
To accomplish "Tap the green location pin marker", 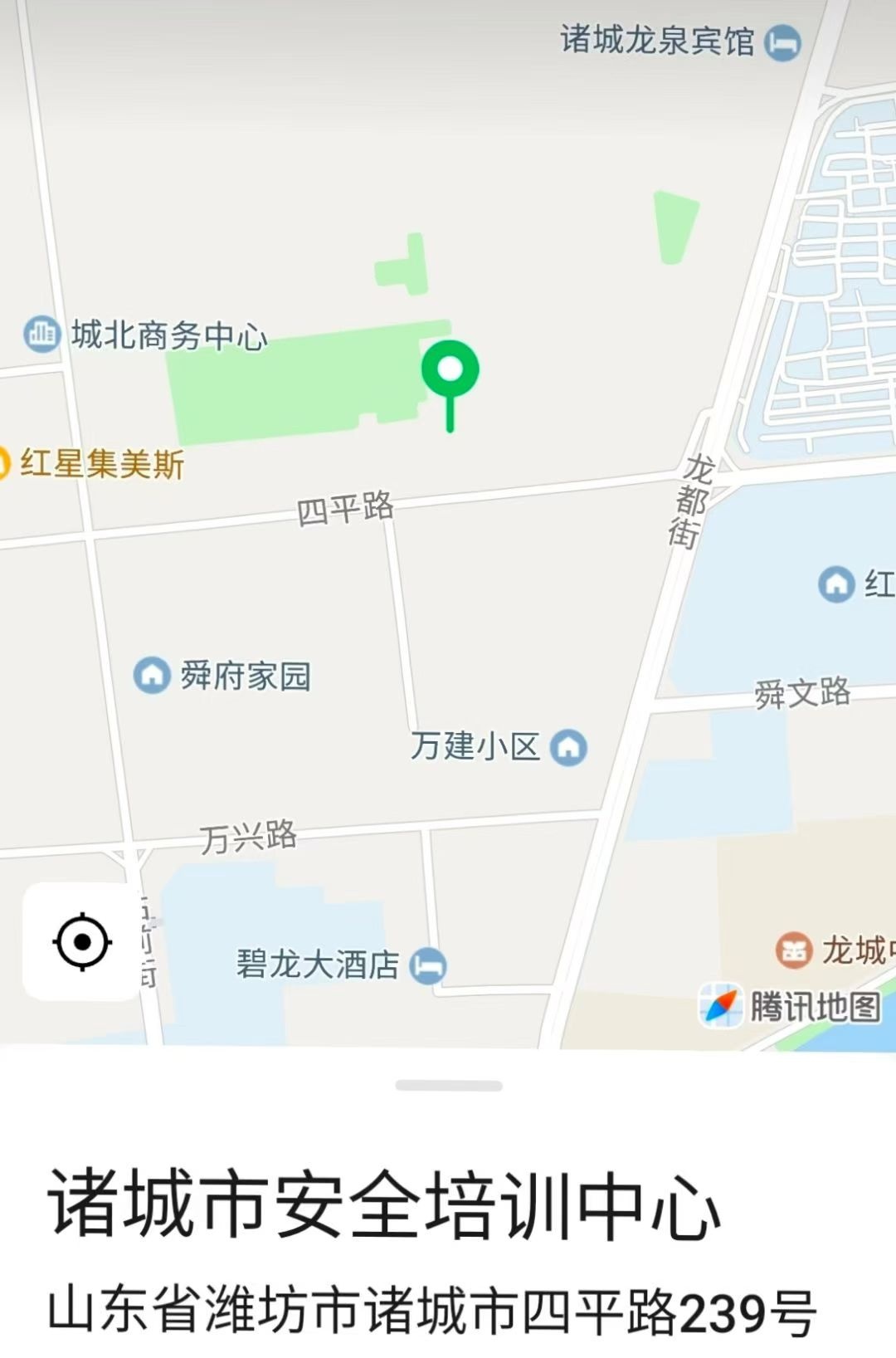I will [450, 370].
